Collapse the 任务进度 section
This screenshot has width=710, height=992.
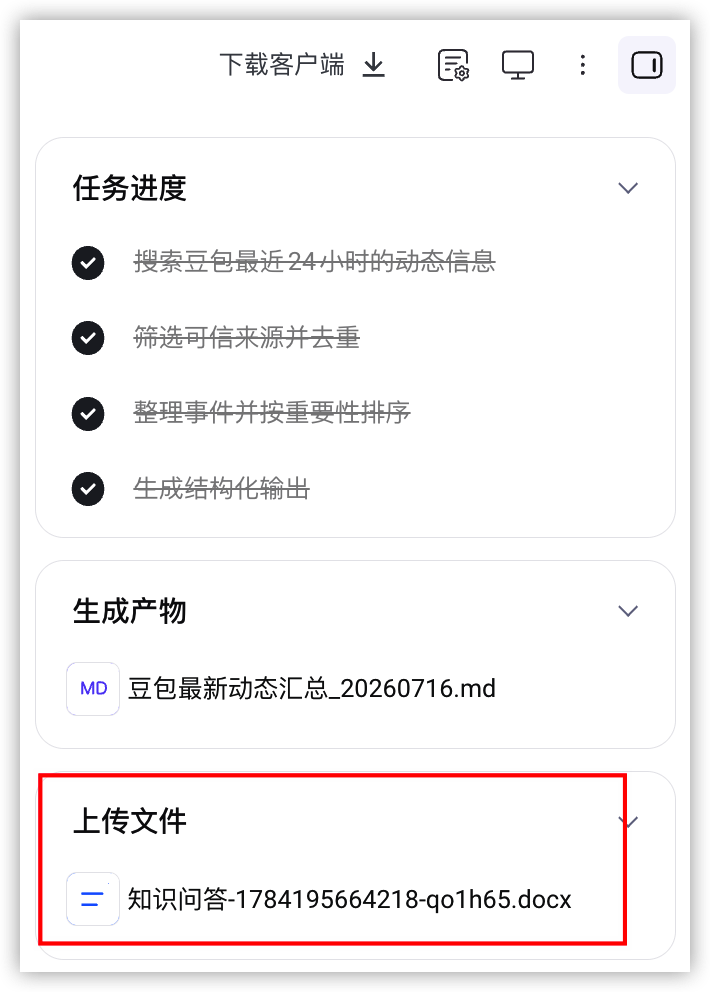click(x=628, y=188)
